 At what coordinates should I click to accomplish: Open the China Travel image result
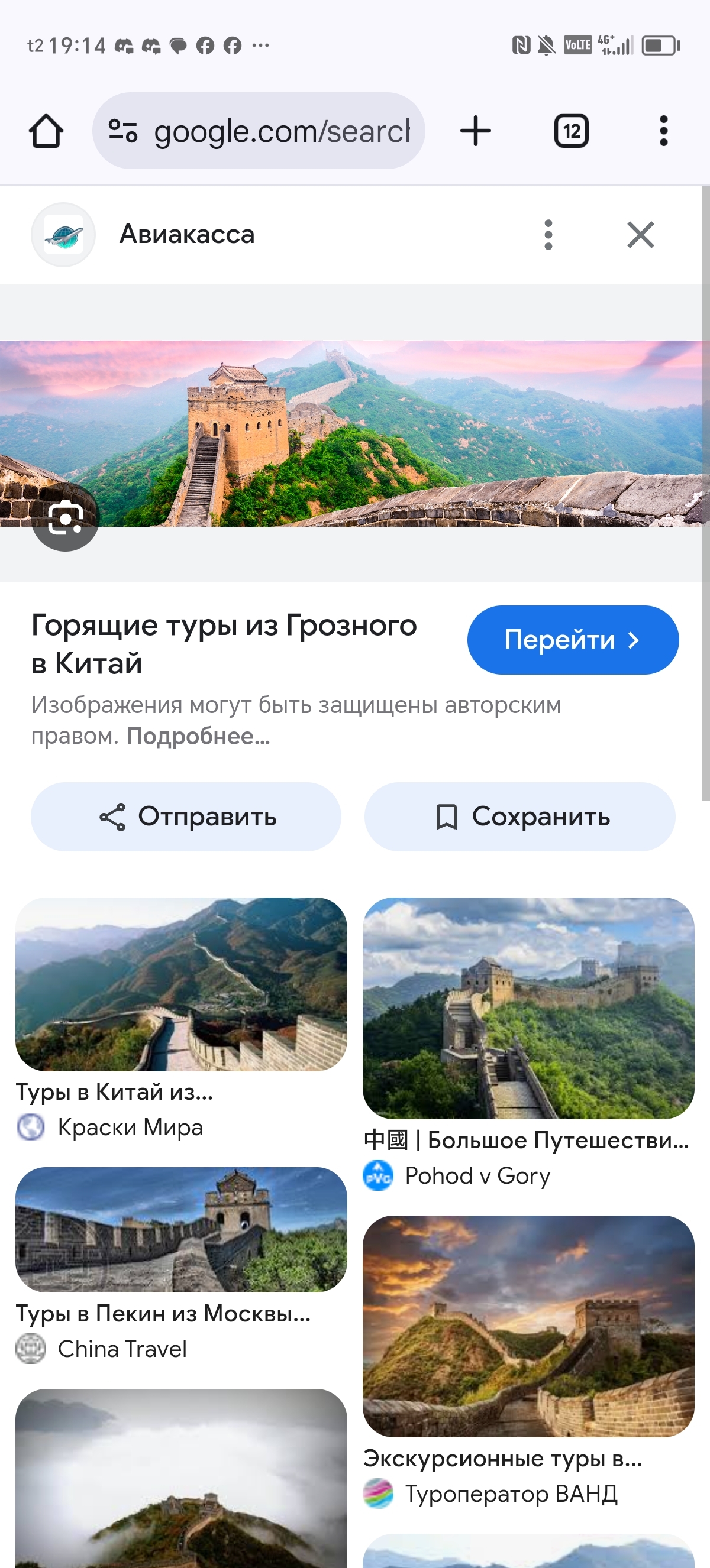pyautogui.click(x=181, y=1229)
